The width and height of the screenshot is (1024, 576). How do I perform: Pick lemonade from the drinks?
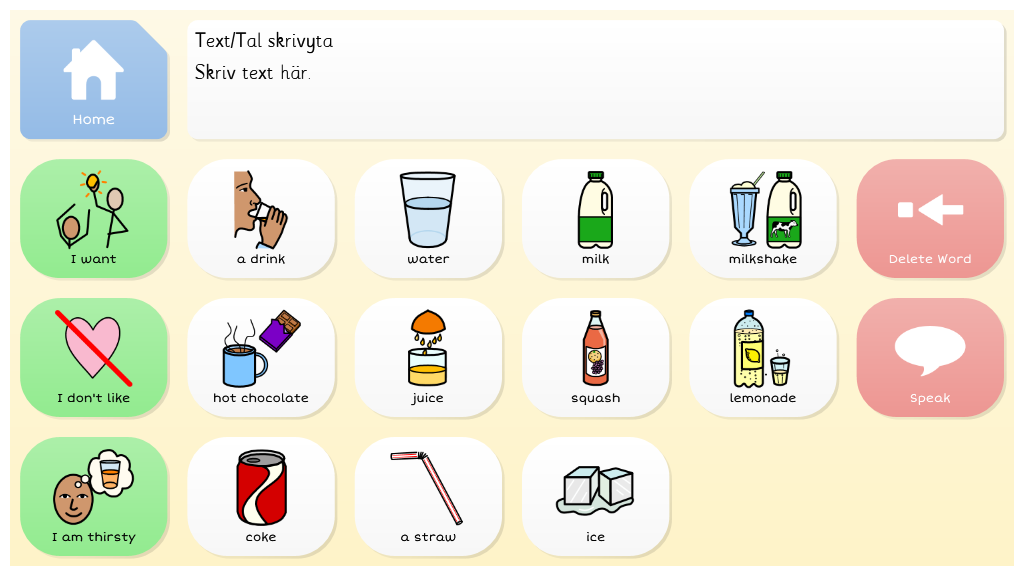click(x=763, y=357)
